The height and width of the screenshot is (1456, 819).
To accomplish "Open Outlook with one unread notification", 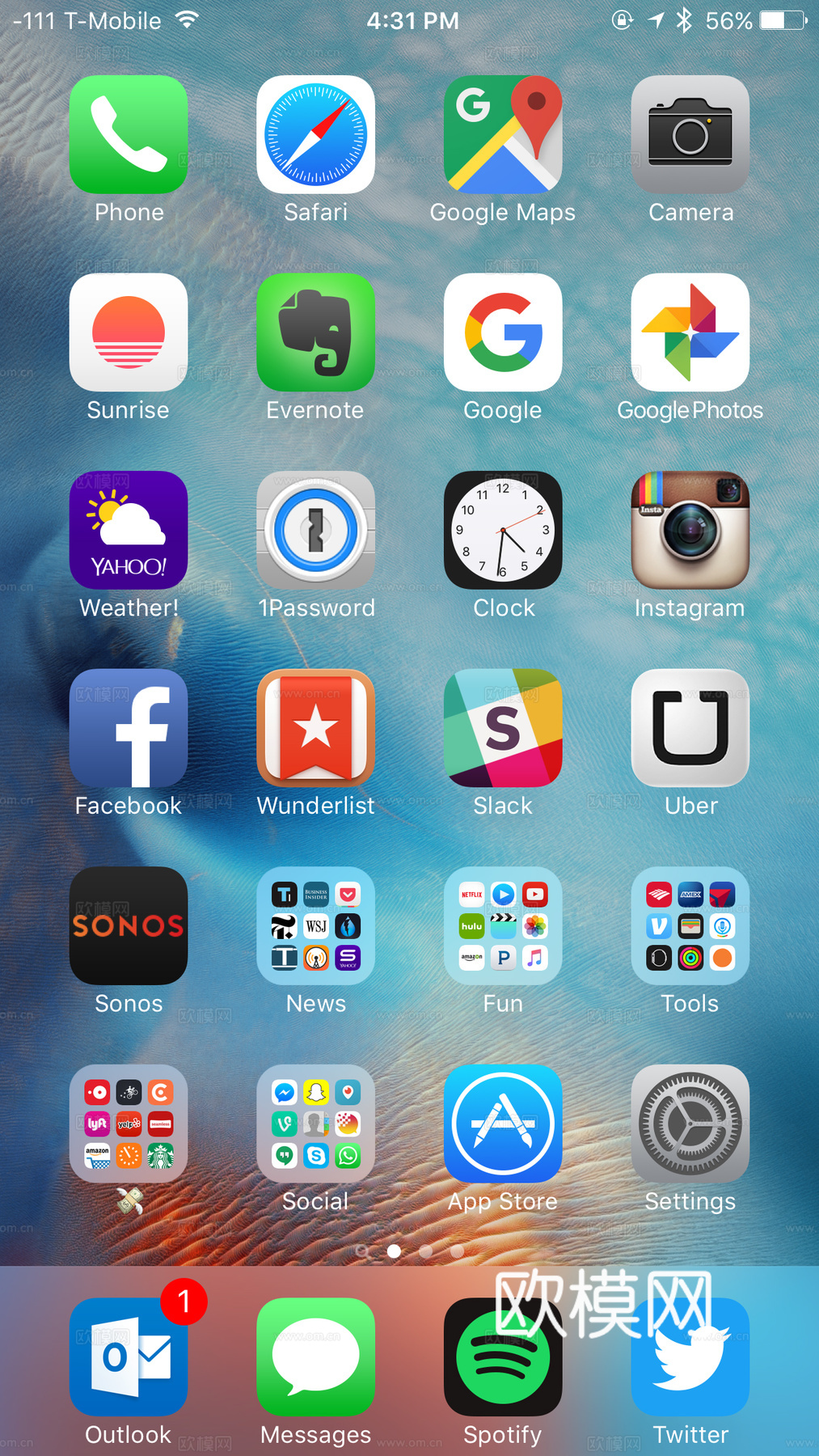I will 129,1357.
